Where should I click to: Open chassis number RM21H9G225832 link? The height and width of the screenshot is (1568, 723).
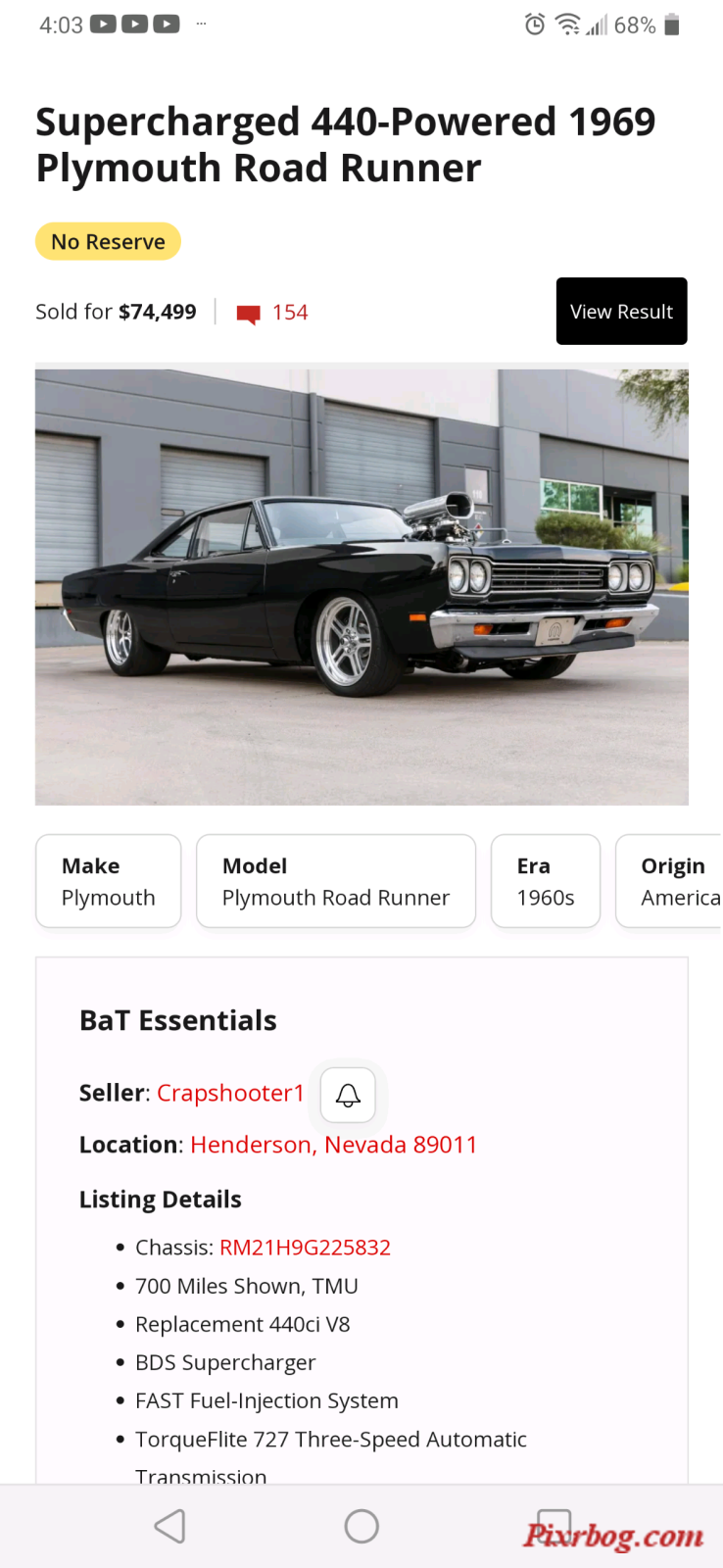tap(305, 1248)
